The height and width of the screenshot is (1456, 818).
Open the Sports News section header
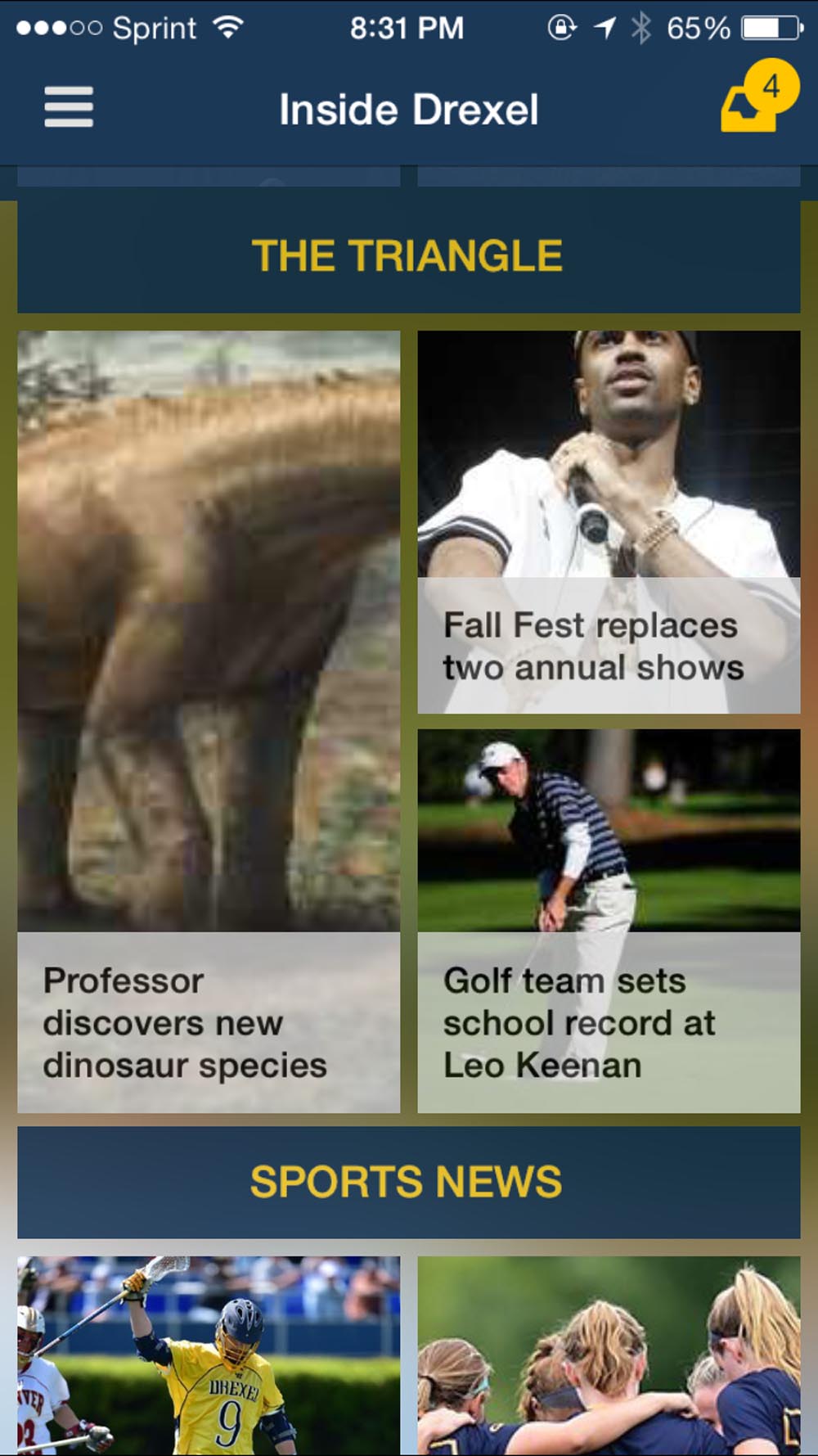[x=408, y=1182]
